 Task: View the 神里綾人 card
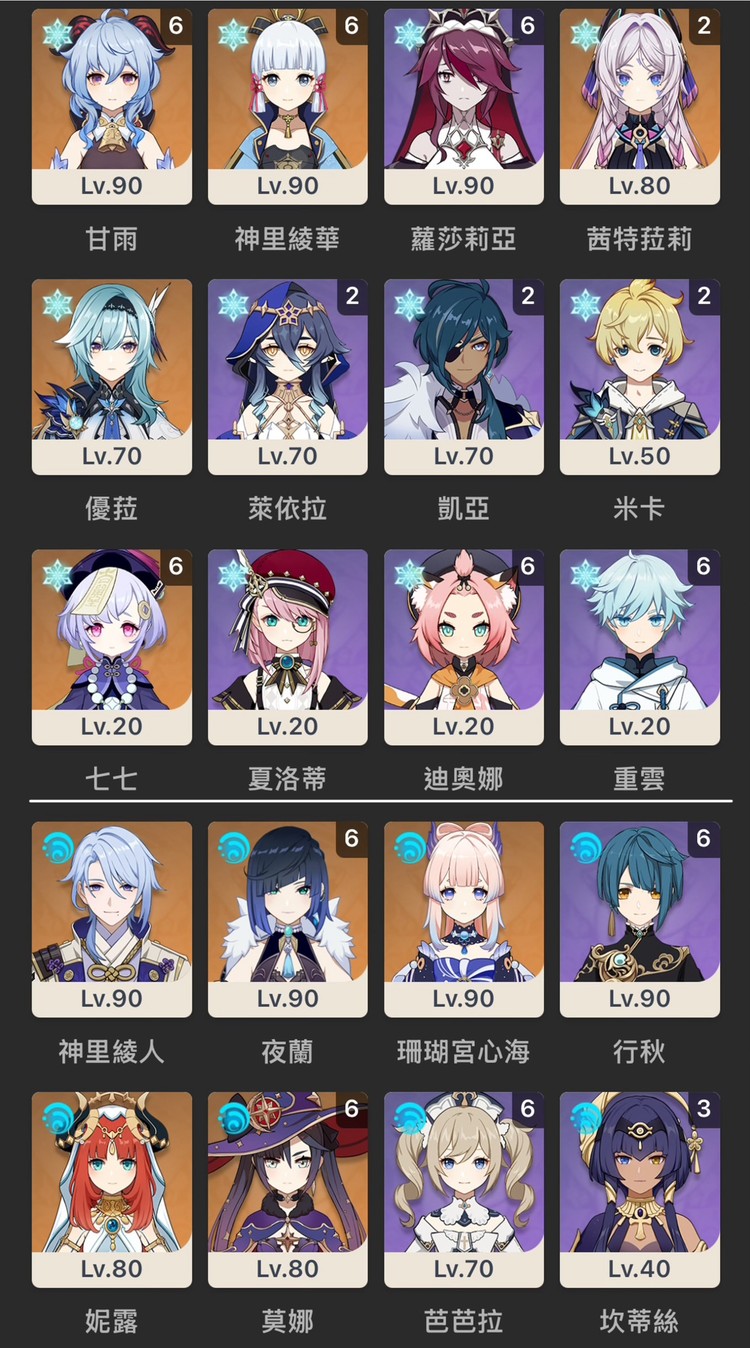click(112, 918)
